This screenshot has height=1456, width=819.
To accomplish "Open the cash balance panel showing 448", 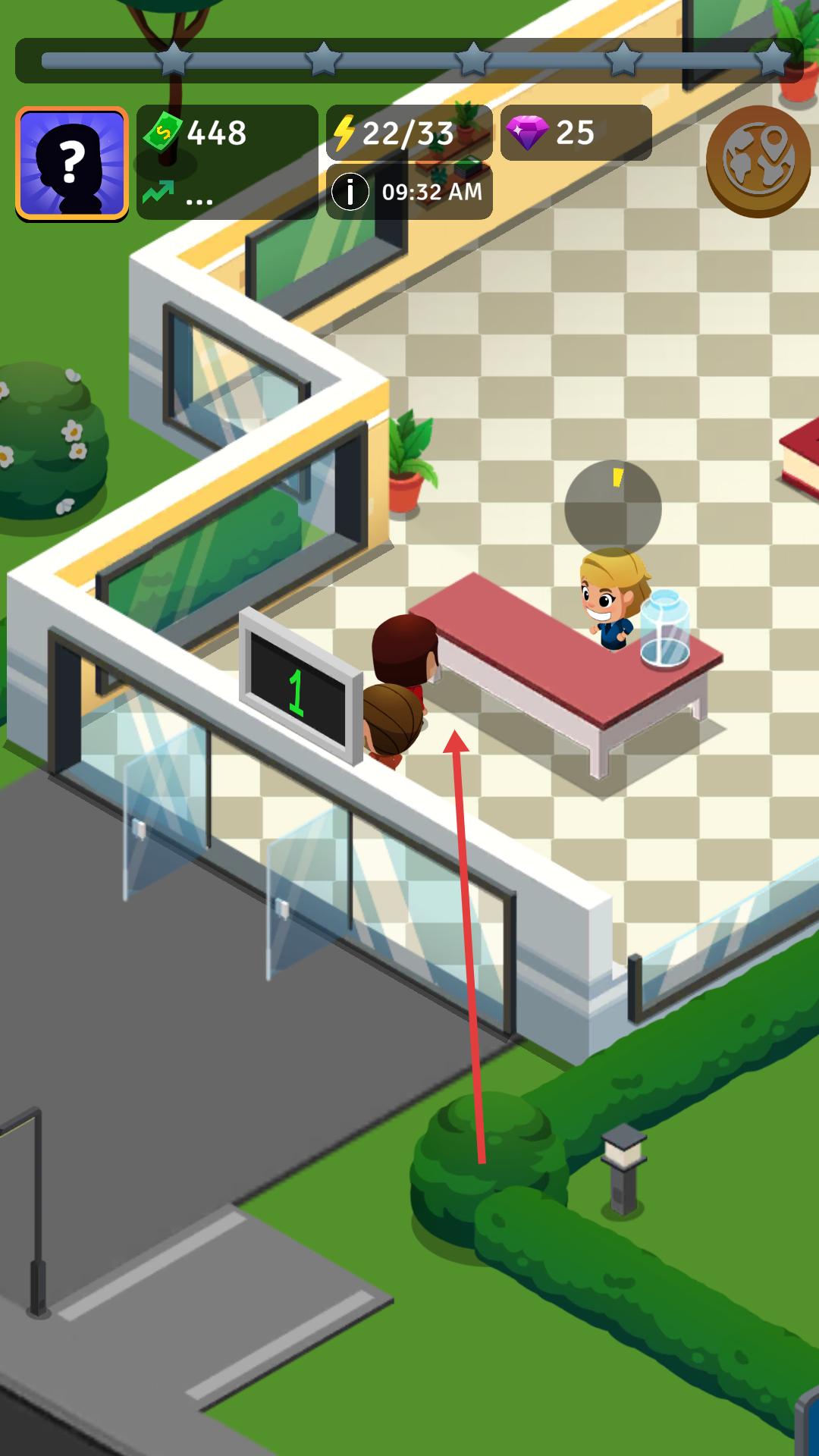I will 227,133.
